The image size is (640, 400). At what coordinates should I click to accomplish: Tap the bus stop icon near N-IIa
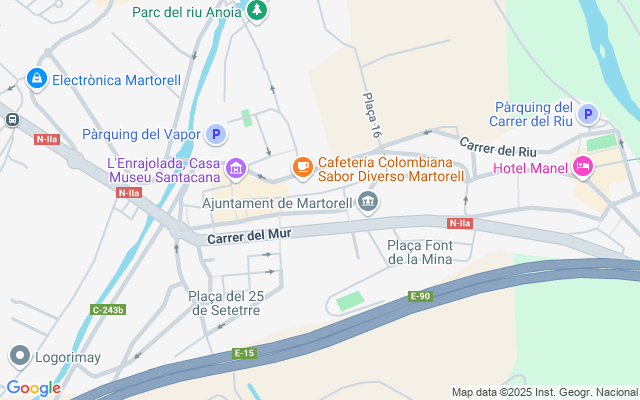12,120
